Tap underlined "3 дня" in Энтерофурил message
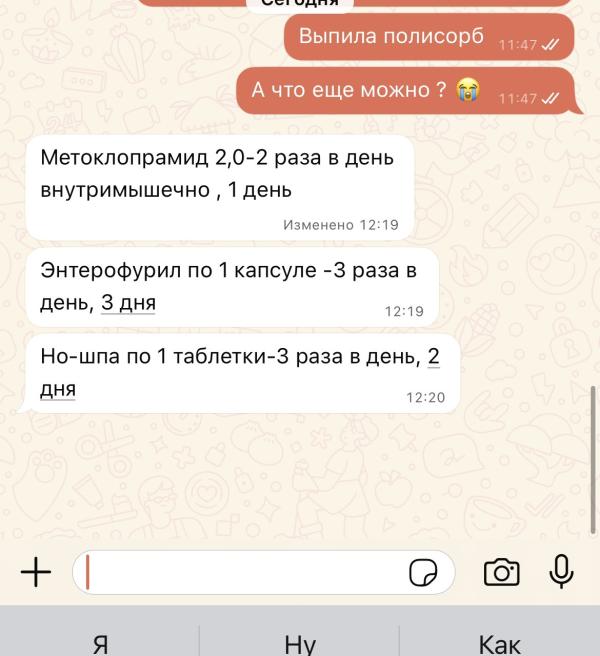Viewport: 600px width, 656px height. click(x=128, y=302)
